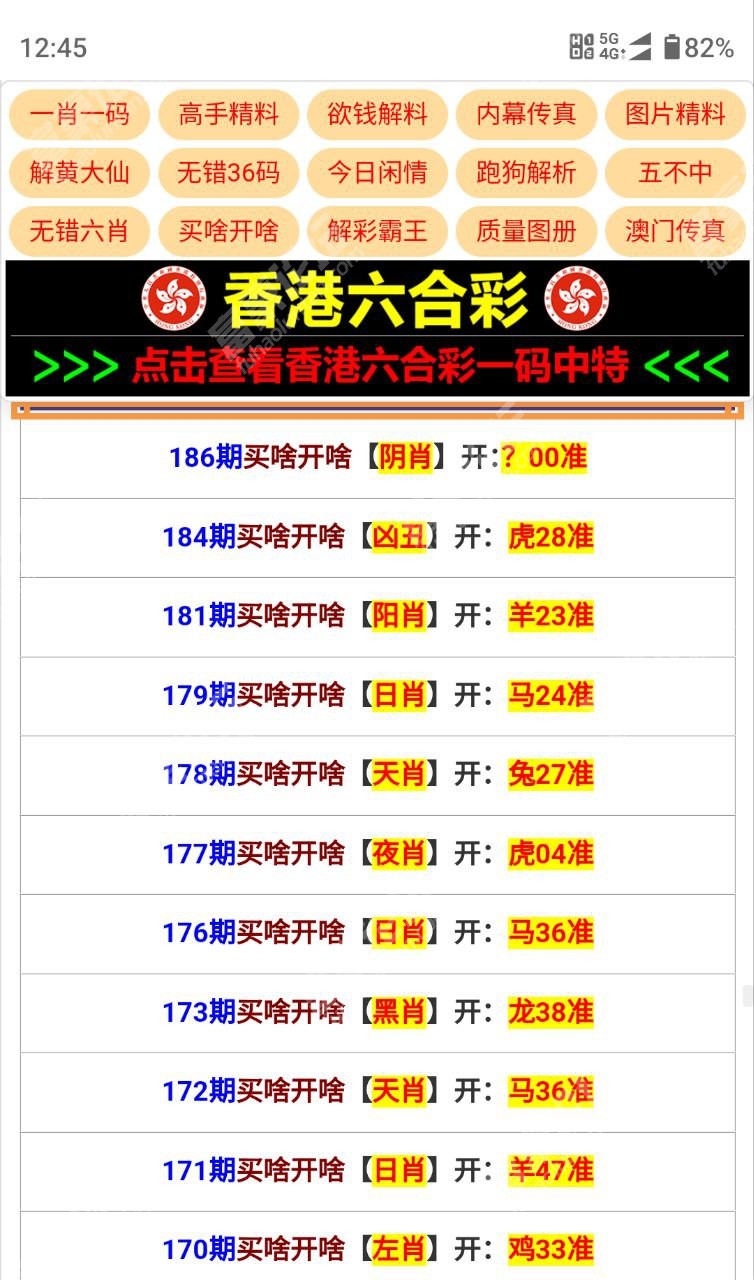The image size is (754, 1280).
Task: Open the 解黄大仙 chip
Action: coord(79,172)
